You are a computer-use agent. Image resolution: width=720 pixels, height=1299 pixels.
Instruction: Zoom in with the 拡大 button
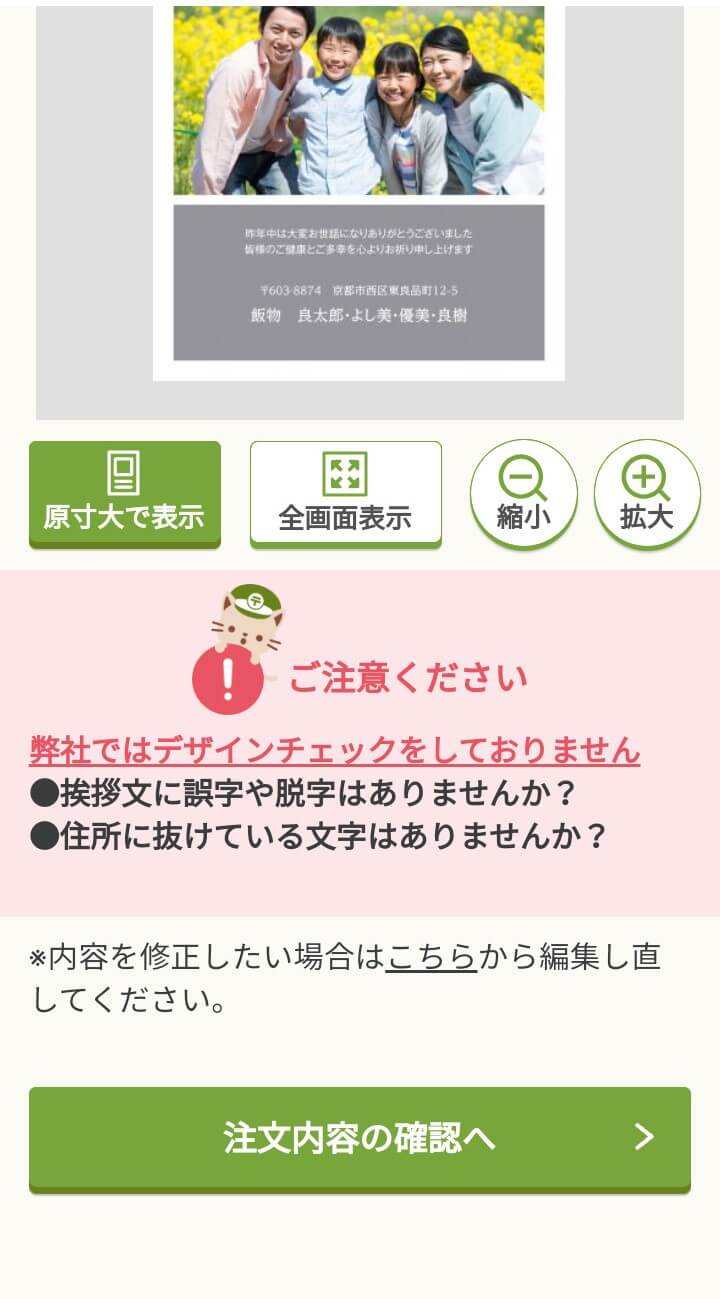coord(646,494)
